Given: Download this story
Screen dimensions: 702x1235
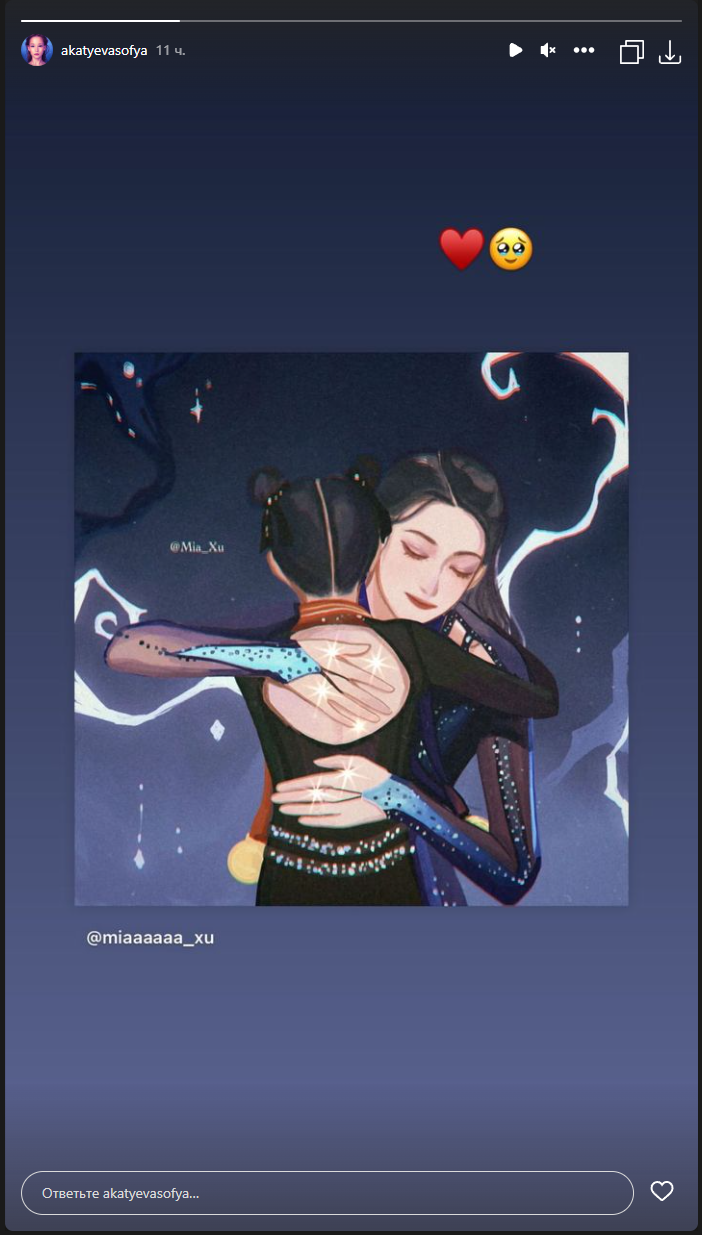Looking at the screenshot, I should point(670,52).
